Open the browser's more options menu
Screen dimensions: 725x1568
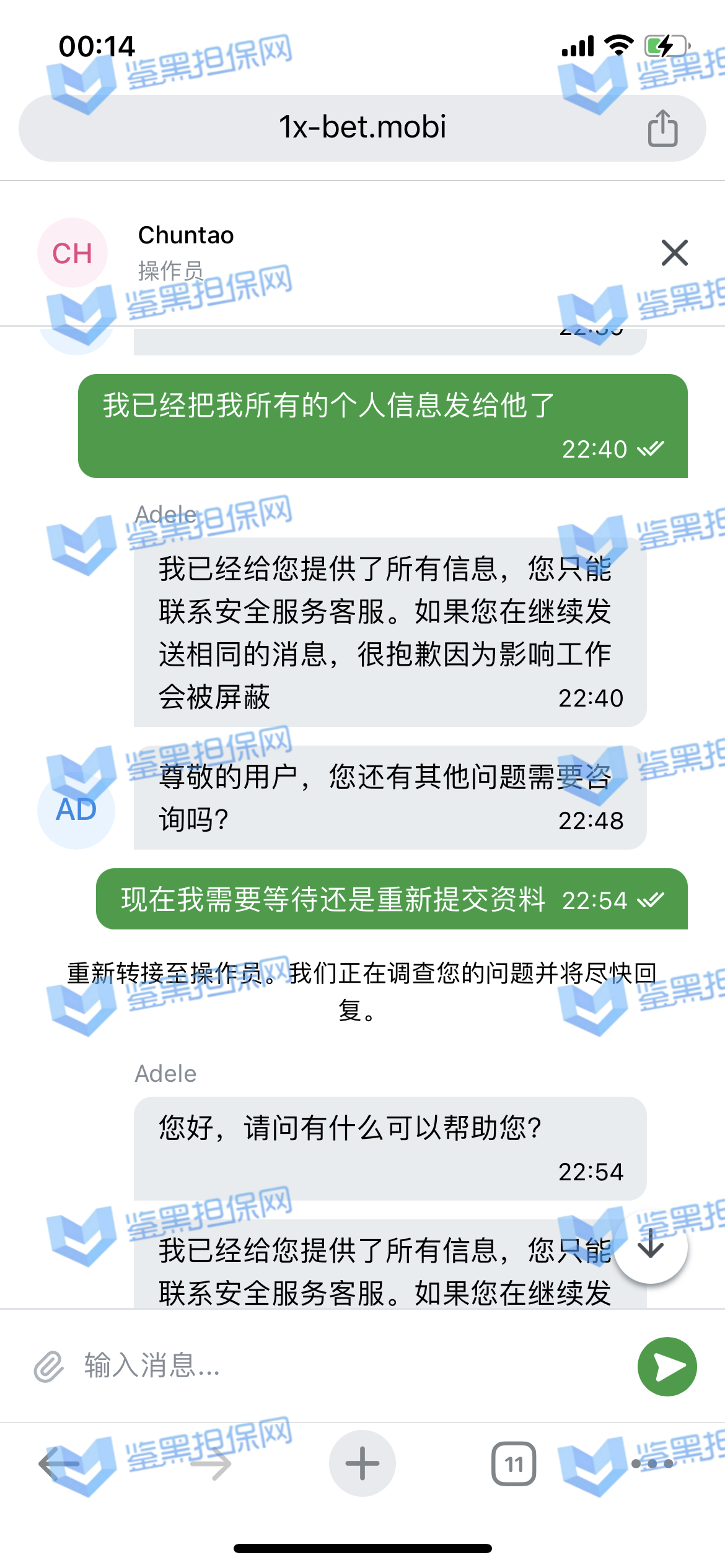point(652,1464)
